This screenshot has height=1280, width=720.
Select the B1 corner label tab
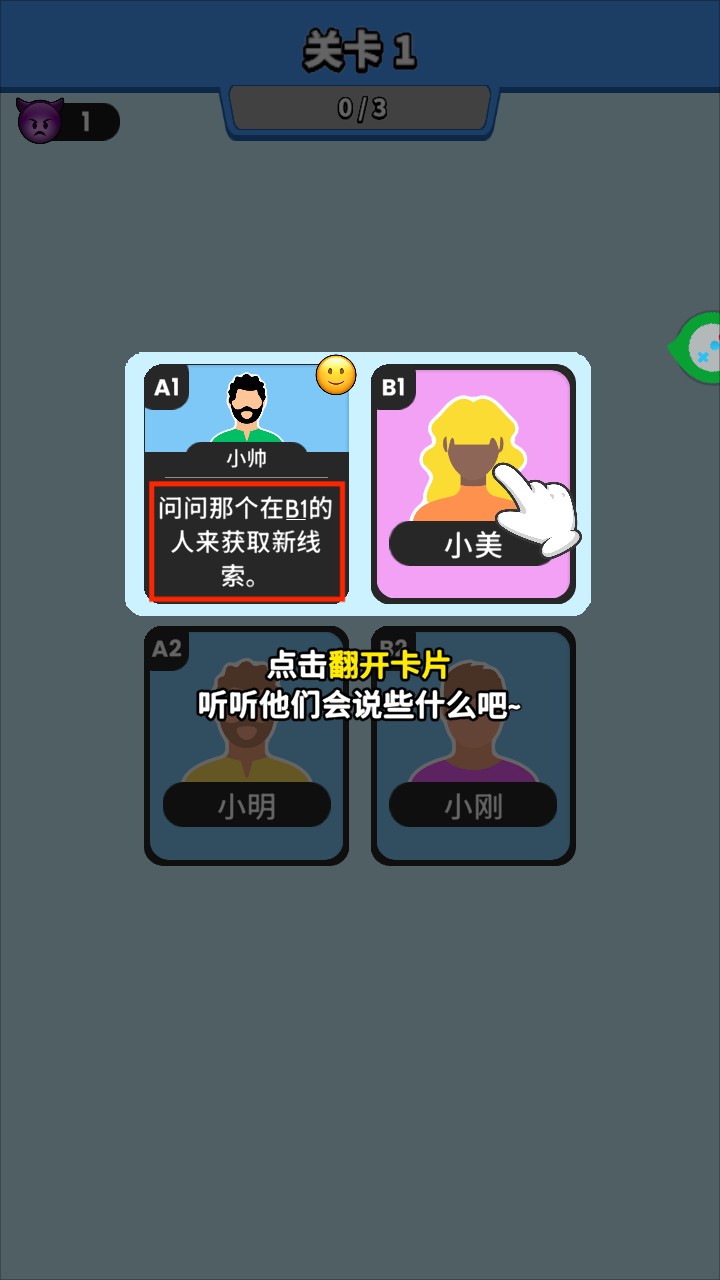point(392,385)
